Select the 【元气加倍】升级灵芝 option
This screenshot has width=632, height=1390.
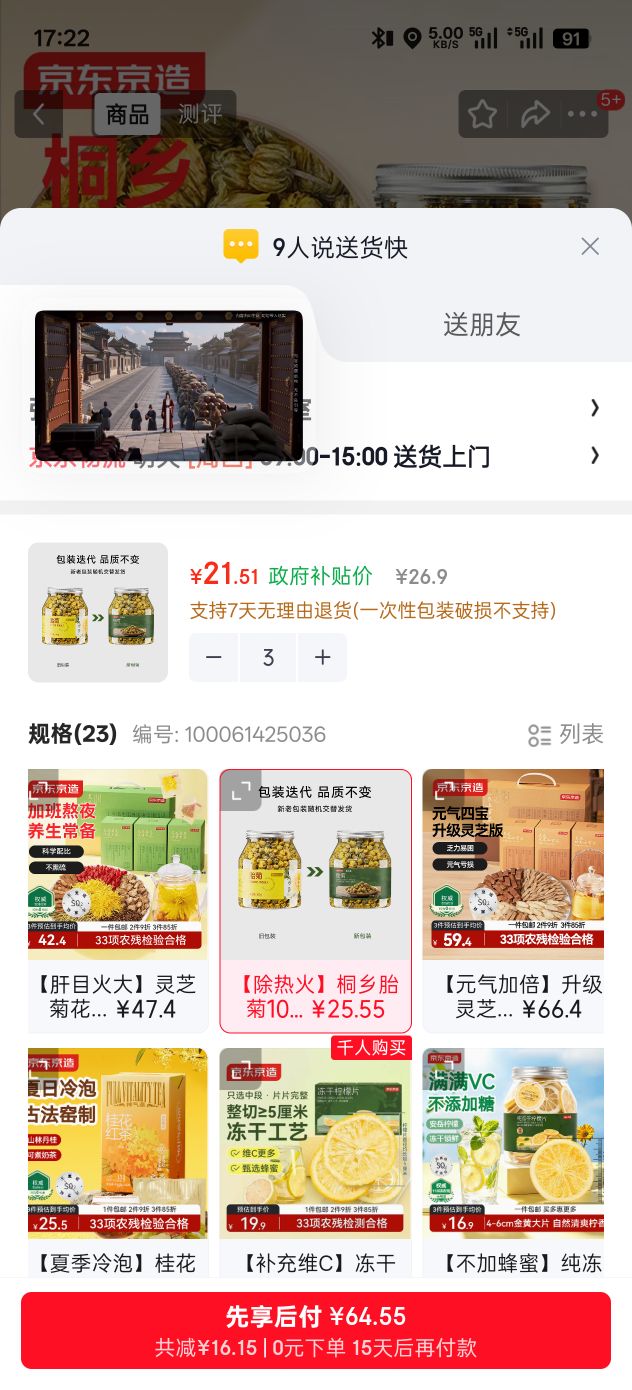pos(513,901)
